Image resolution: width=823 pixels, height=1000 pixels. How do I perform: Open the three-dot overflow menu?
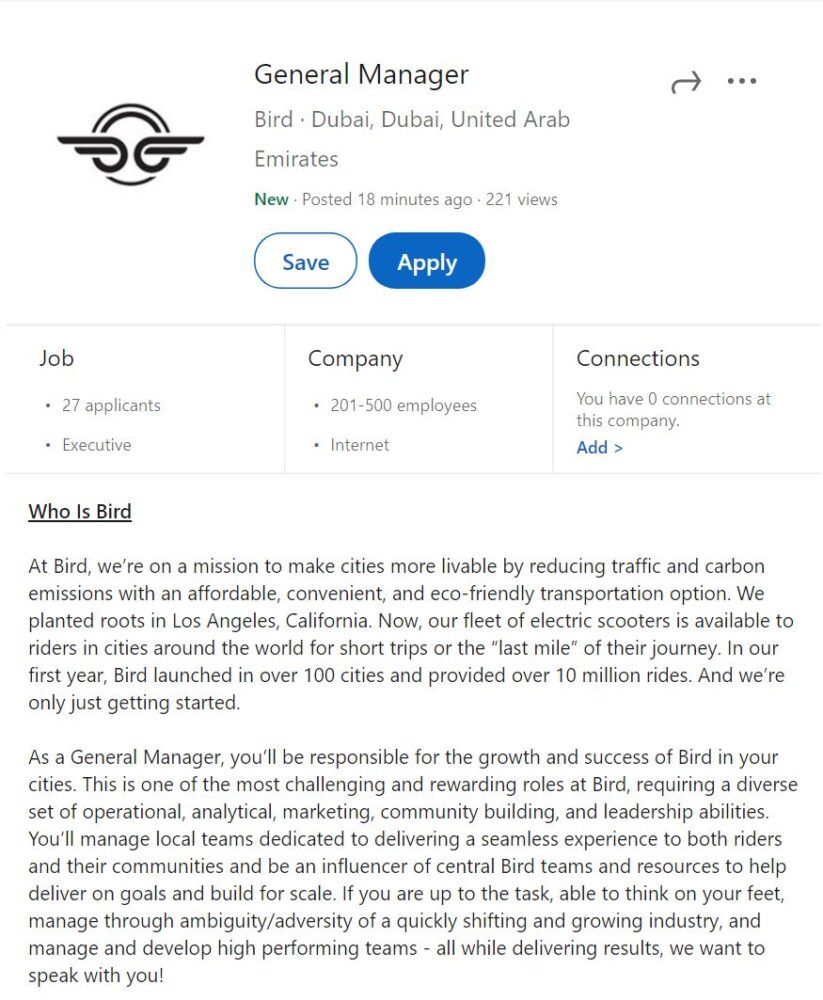point(742,81)
